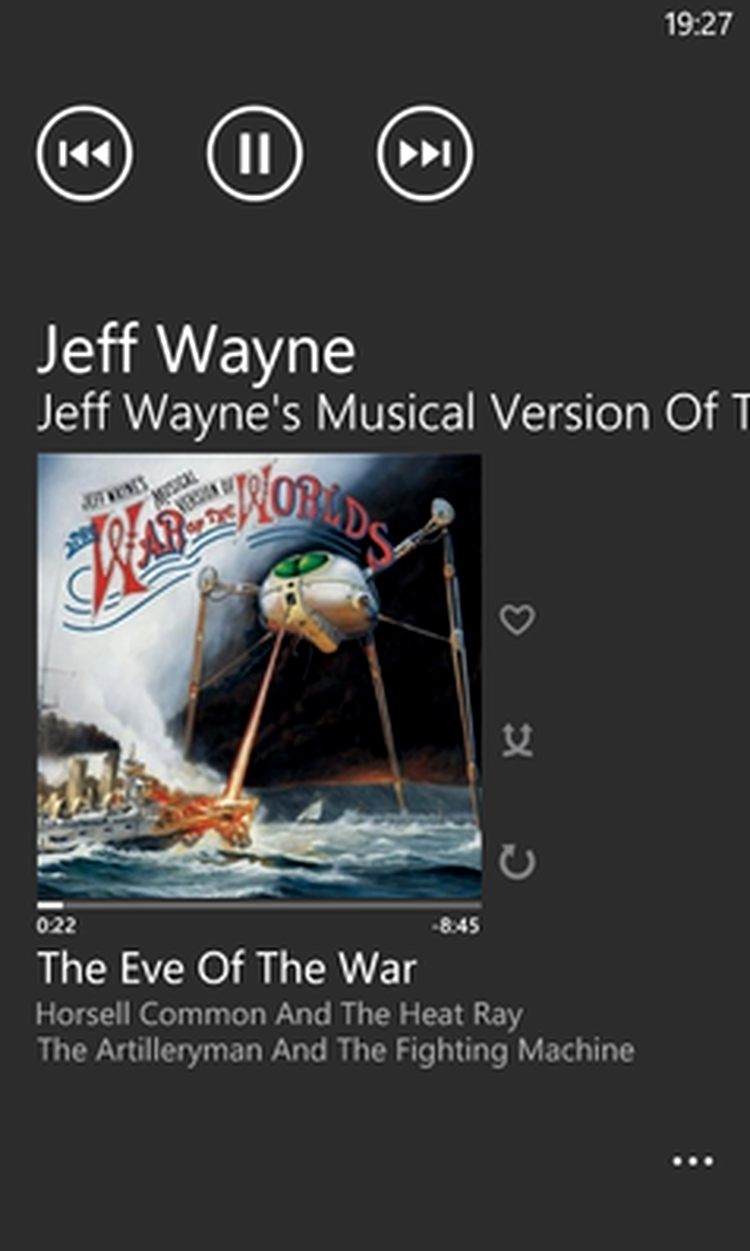Image resolution: width=750 pixels, height=1251 pixels.
Task: Open the Jeff Wayne artist page
Action: click(x=196, y=350)
